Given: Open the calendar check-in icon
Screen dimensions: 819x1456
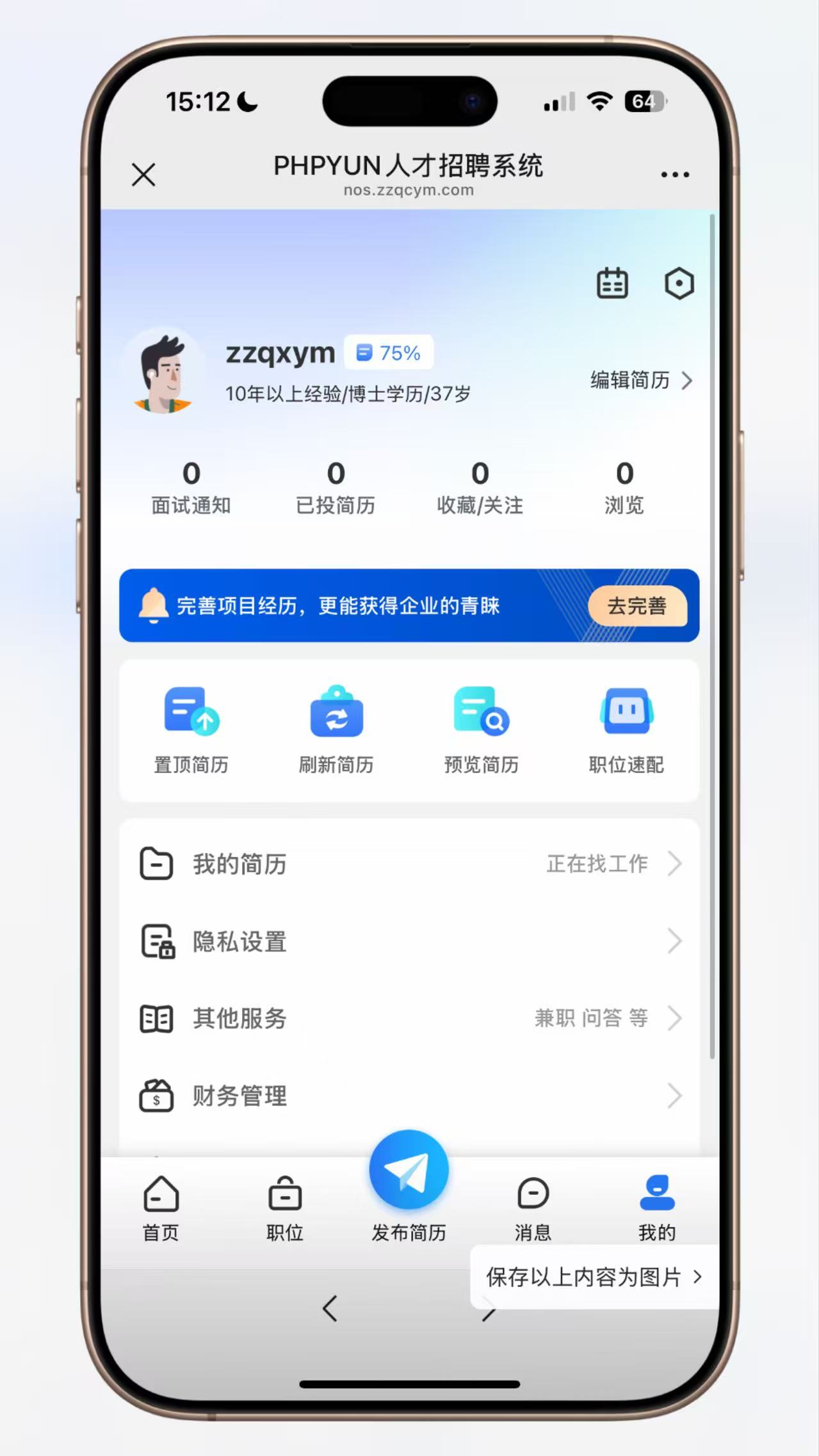Looking at the screenshot, I should click(612, 284).
